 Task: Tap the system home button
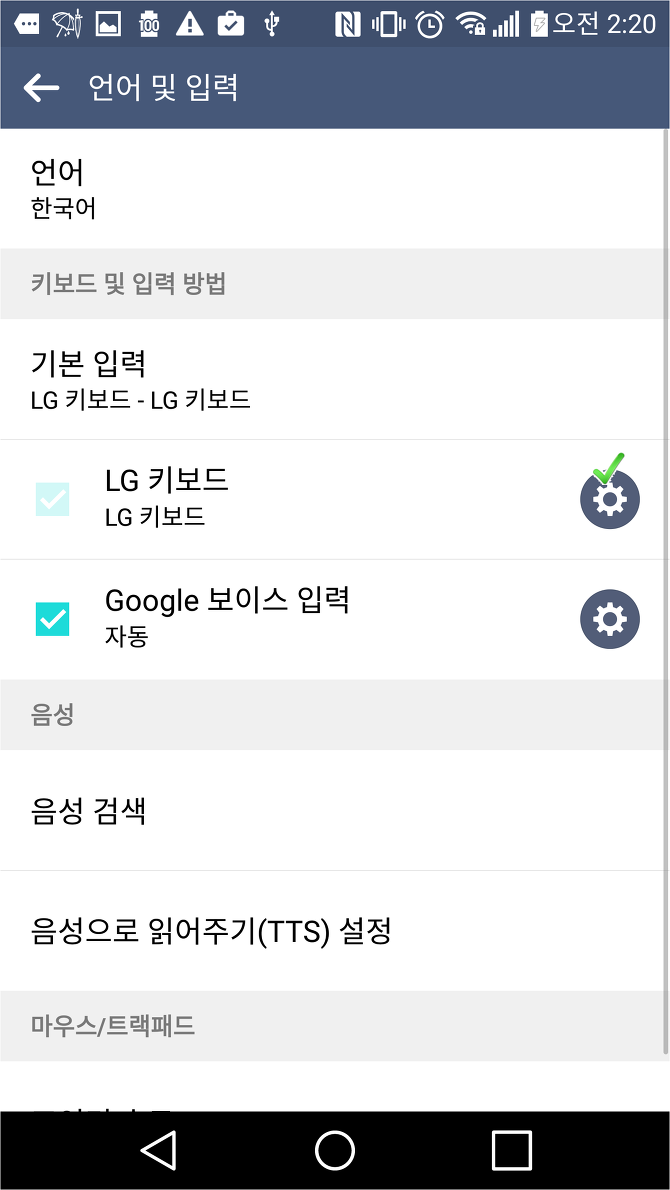[x=335, y=1151]
